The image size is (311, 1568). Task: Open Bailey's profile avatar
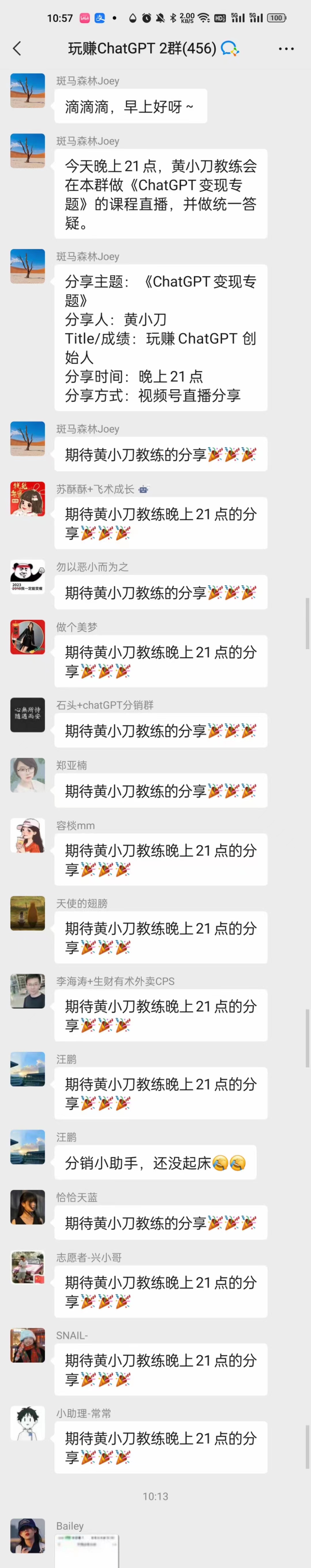point(27,1536)
